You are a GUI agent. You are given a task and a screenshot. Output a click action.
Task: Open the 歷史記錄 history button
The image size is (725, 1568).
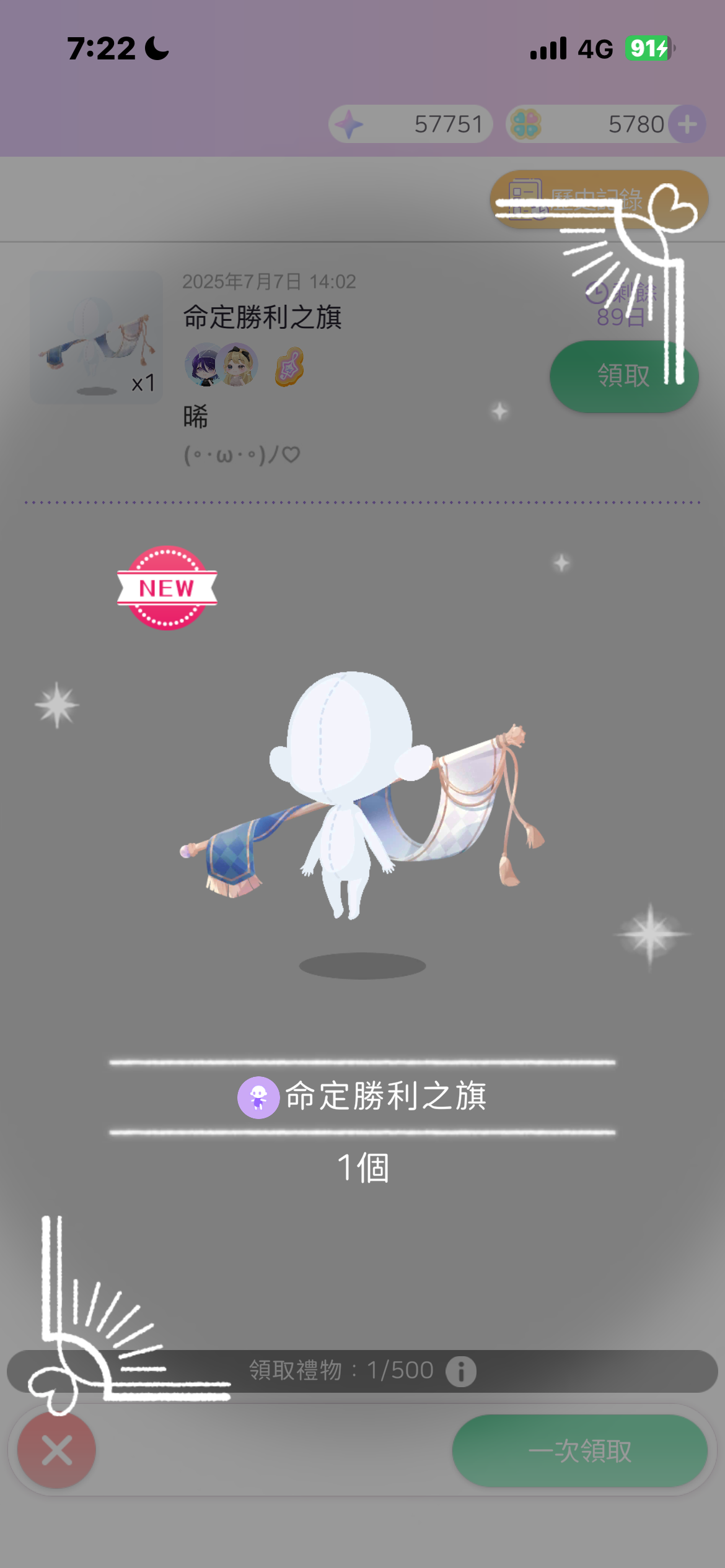[598, 199]
